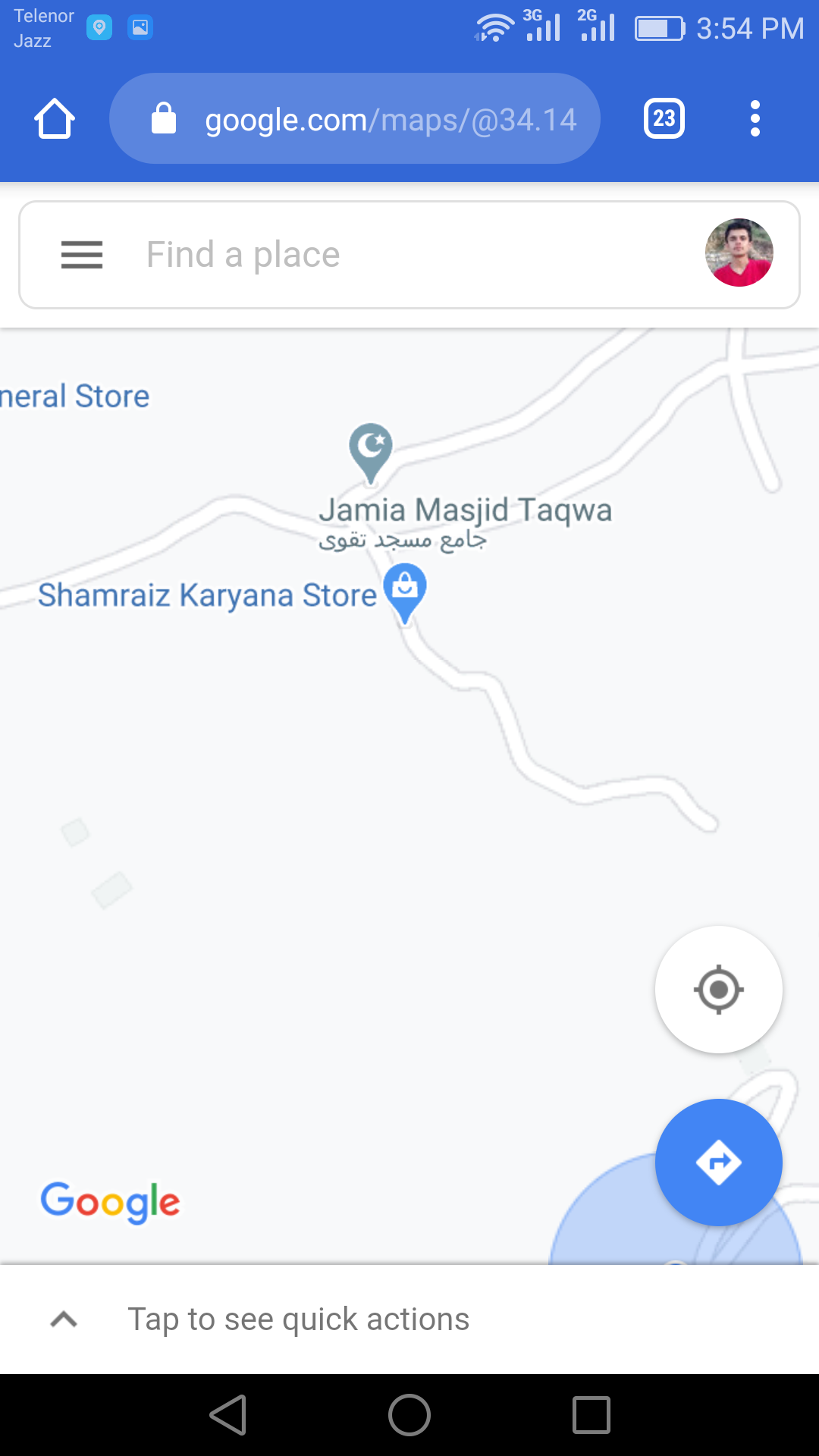Screen dimensions: 819x1456
Task: Tap the browser home icon
Action: [x=55, y=119]
